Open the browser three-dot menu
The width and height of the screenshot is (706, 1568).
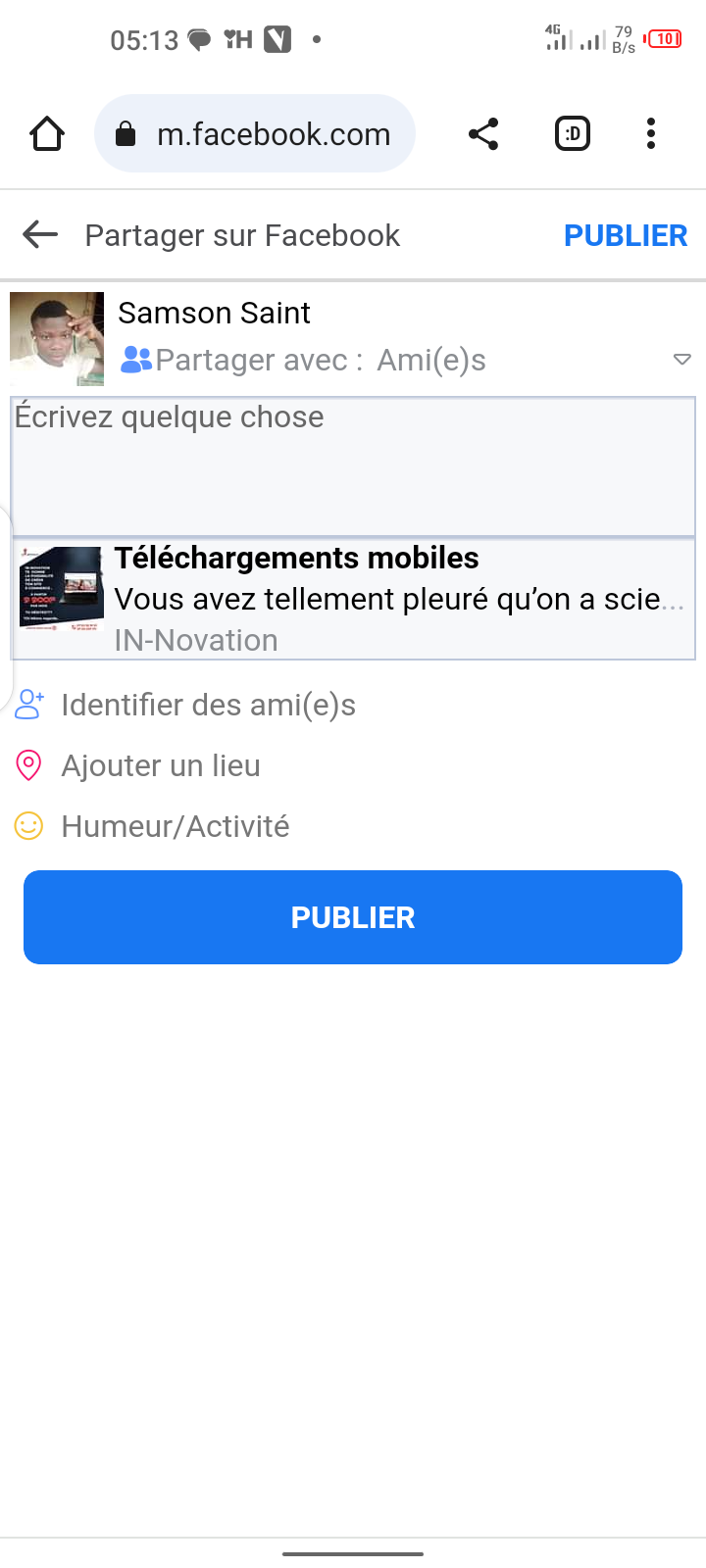coord(651,134)
